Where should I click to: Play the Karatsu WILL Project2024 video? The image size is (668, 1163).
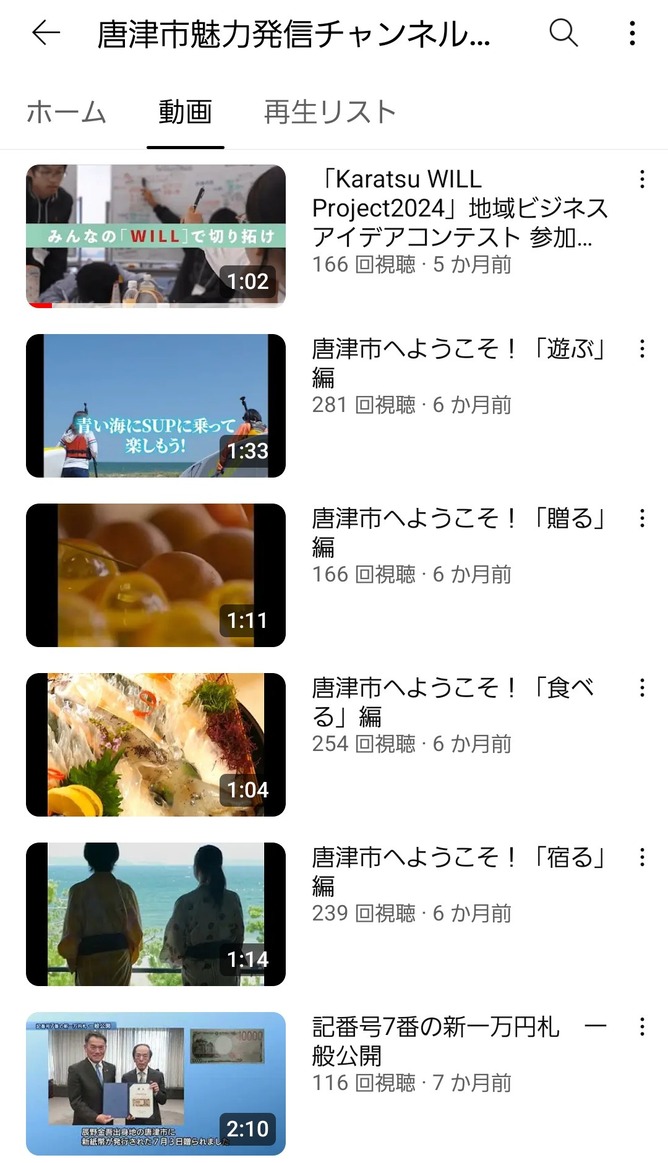pos(156,236)
